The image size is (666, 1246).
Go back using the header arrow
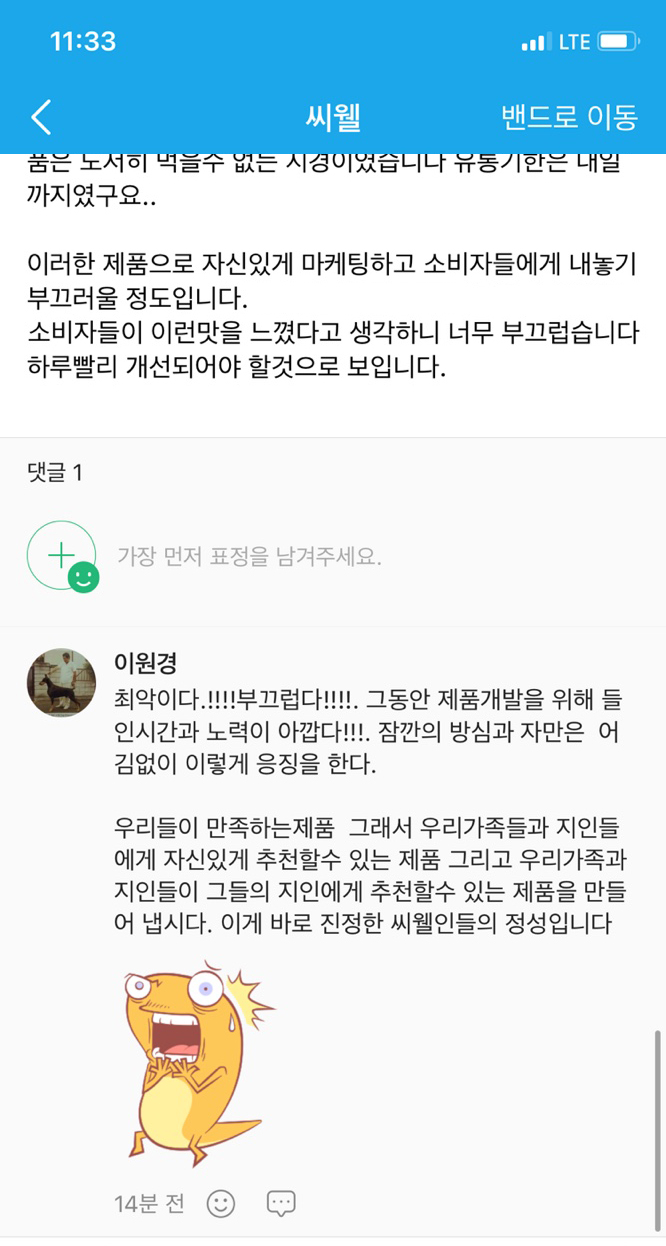[x=41, y=117]
